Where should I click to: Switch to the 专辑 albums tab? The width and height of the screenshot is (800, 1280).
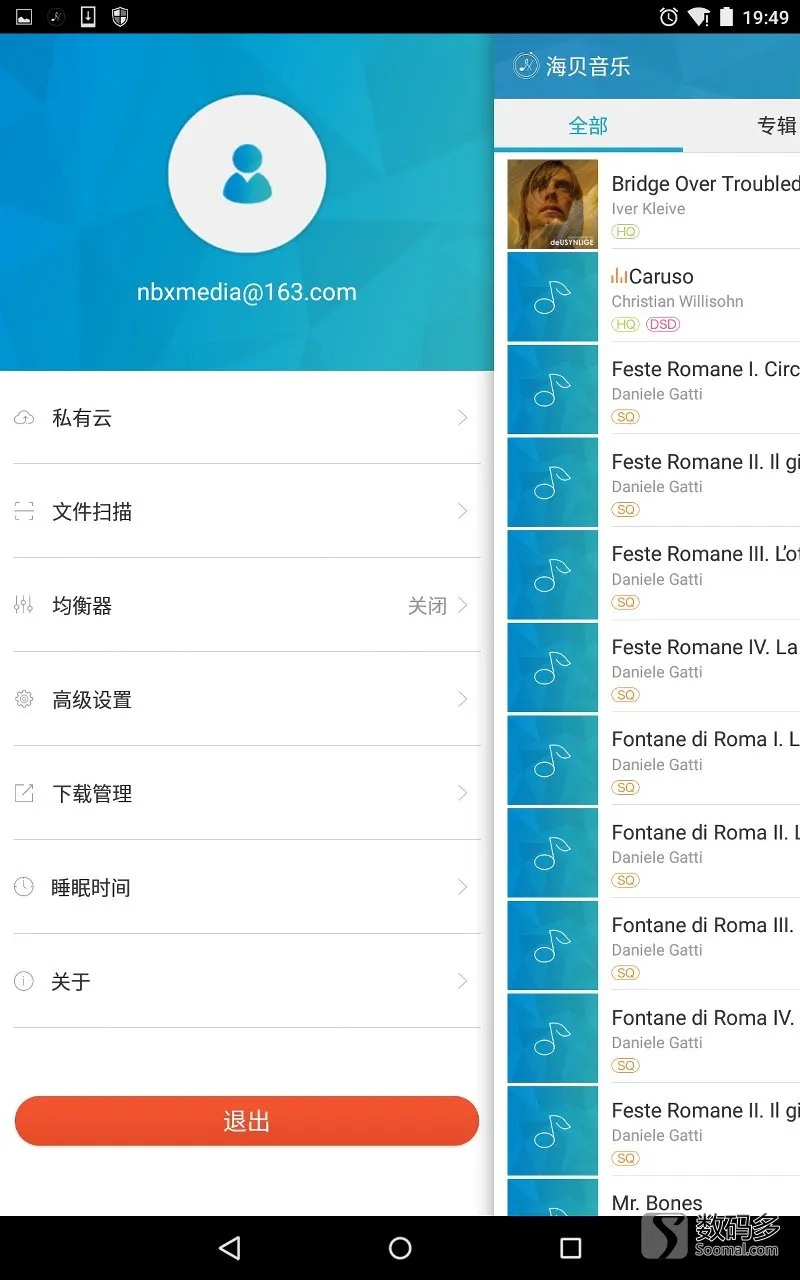point(776,126)
